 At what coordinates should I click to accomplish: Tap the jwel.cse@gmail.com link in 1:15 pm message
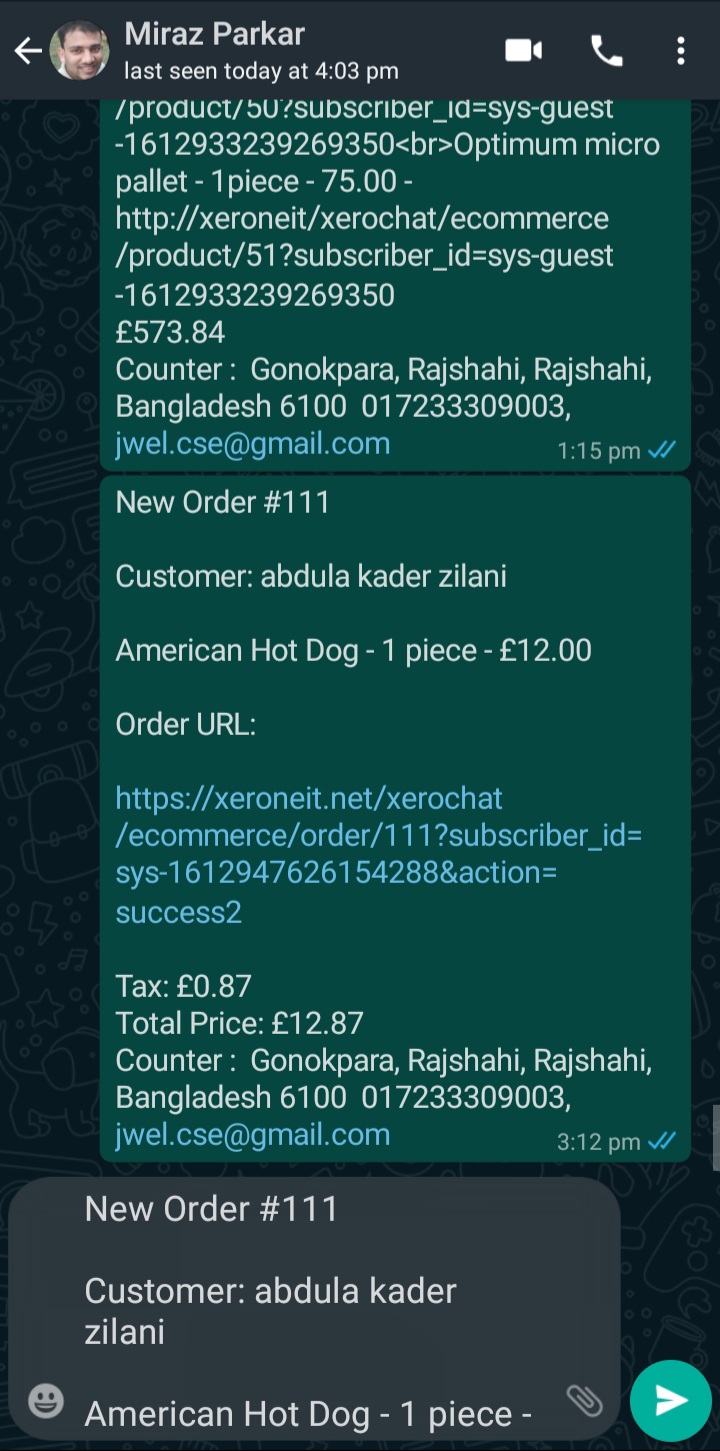[252, 443]
